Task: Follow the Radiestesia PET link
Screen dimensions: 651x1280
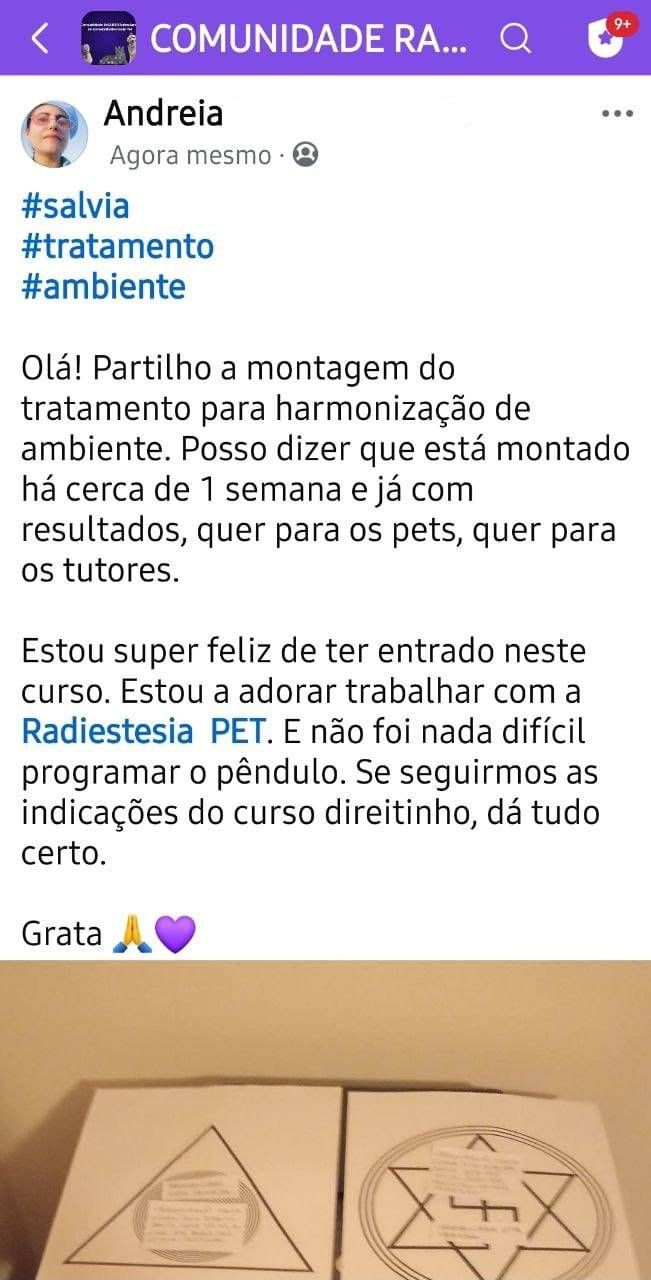Action: pyautogui.click(x=145, y=731)
